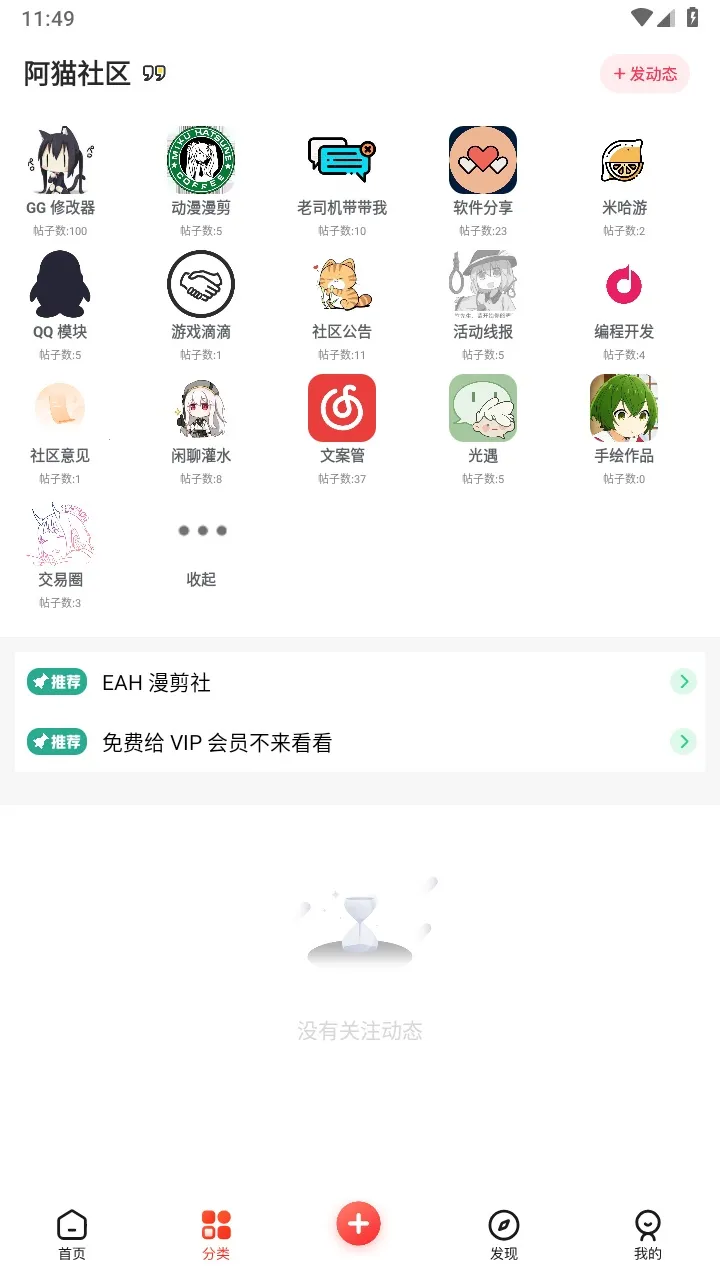Viewport: 720px width, 1280px height.
Task: Expand the EAH 漫剪社 recommendation chevron
Action: coord(683,681)
